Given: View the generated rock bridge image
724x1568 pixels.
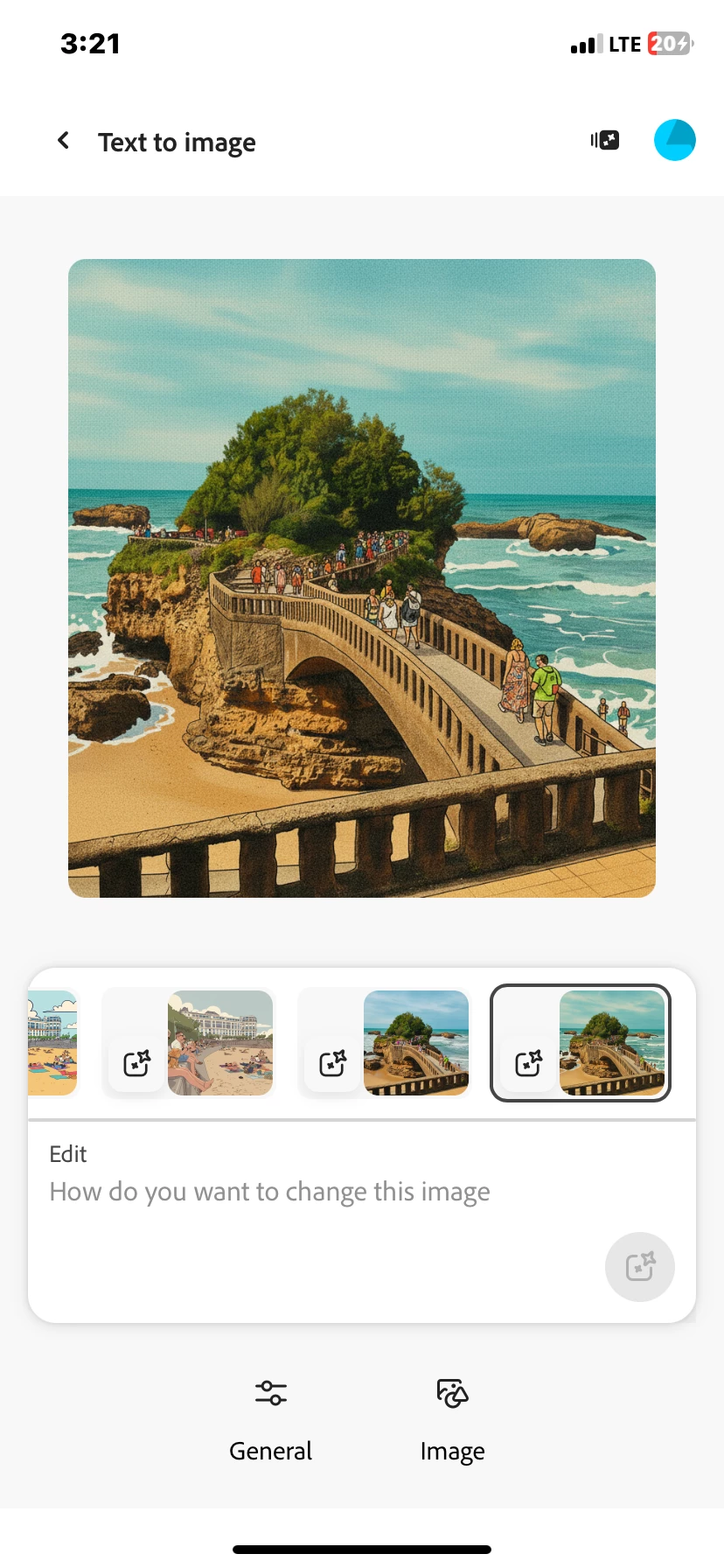Looking at the screenshot, I should [x=362, y=577].
